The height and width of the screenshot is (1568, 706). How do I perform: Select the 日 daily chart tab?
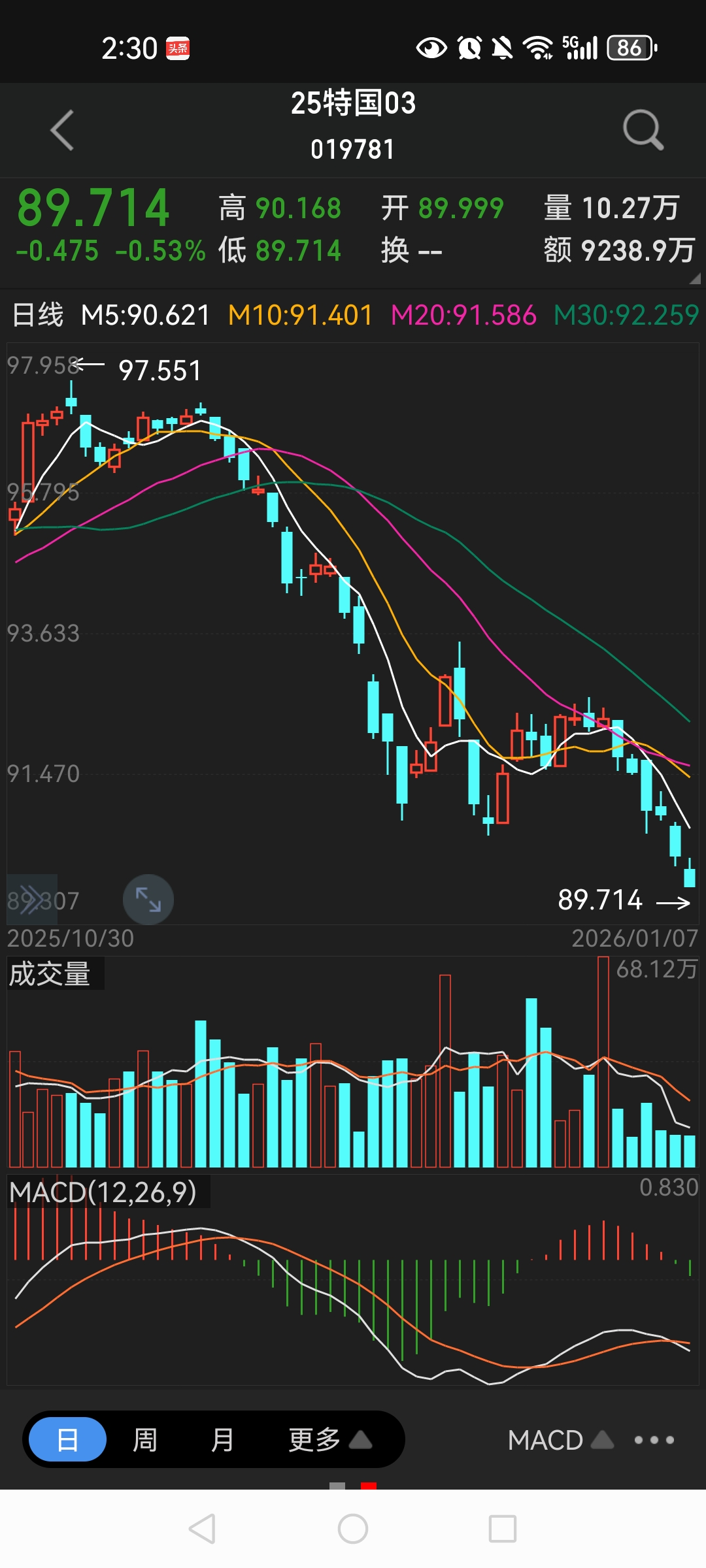[68, 1440]
